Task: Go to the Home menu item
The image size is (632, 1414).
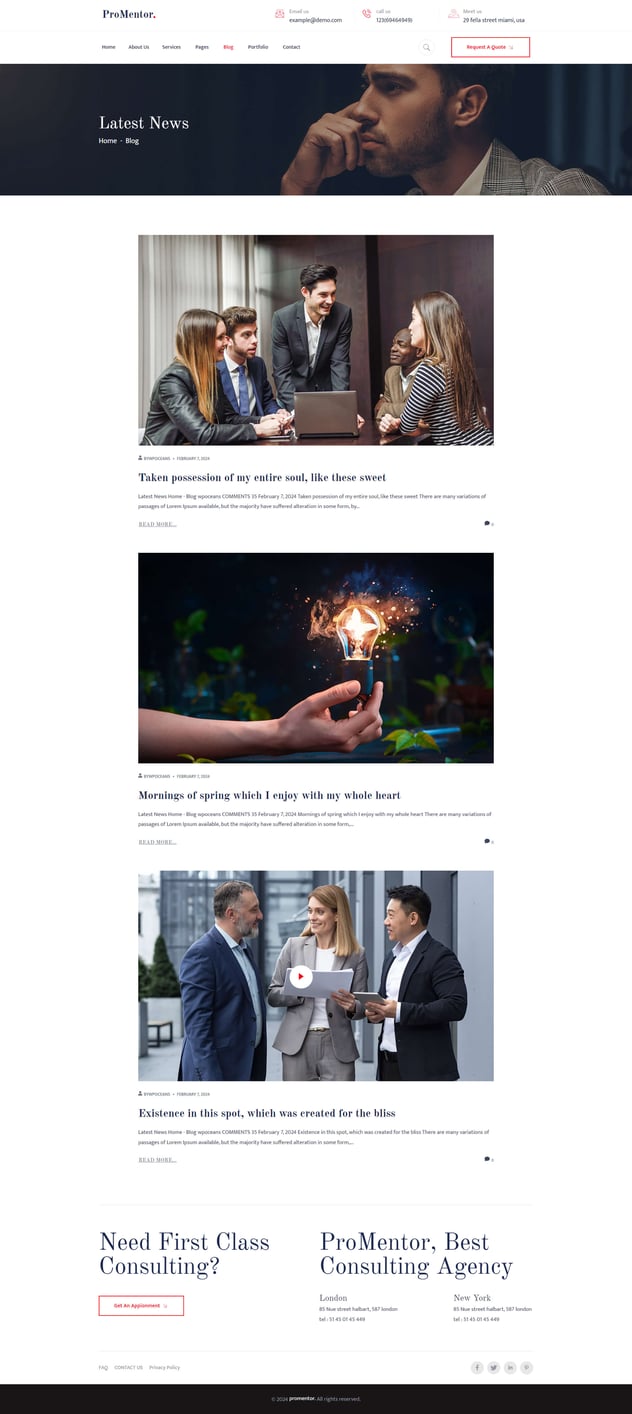Action: (108, 47)
